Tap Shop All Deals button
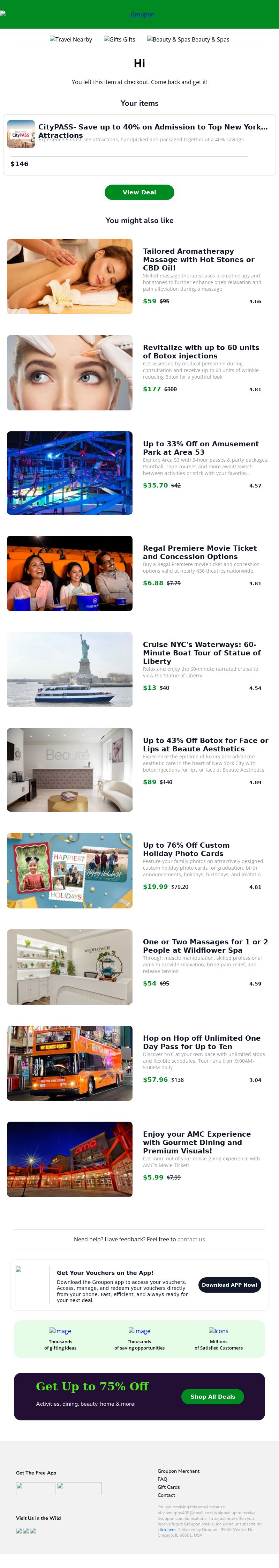The height and width of the screenshot is (1568, 279). 212,1396
